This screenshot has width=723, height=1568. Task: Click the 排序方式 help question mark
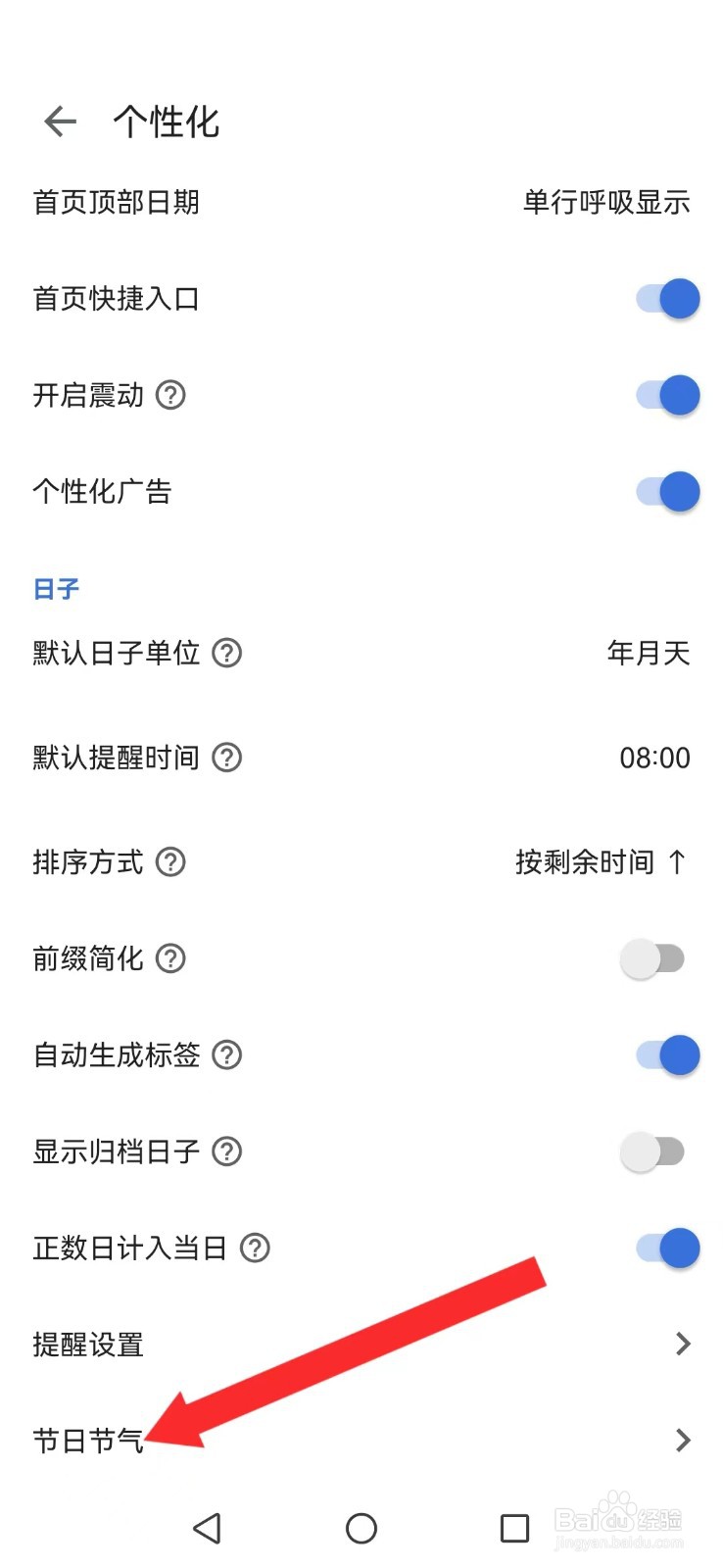[x=172, y=862]
